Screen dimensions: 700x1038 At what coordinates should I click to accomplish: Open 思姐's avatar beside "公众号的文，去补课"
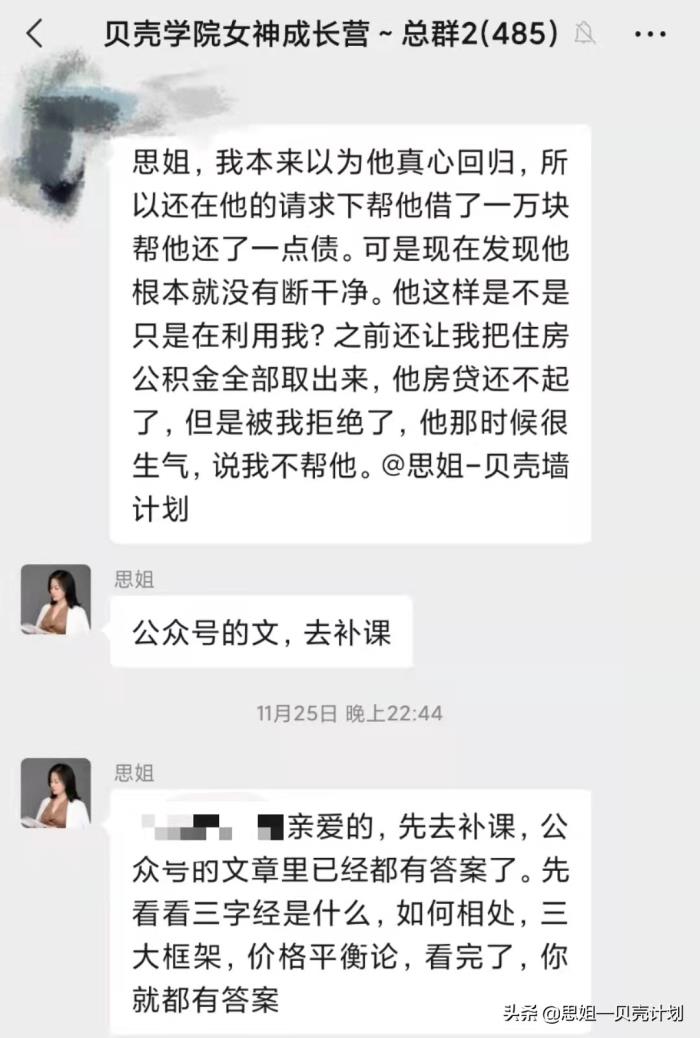click(56, 600)
